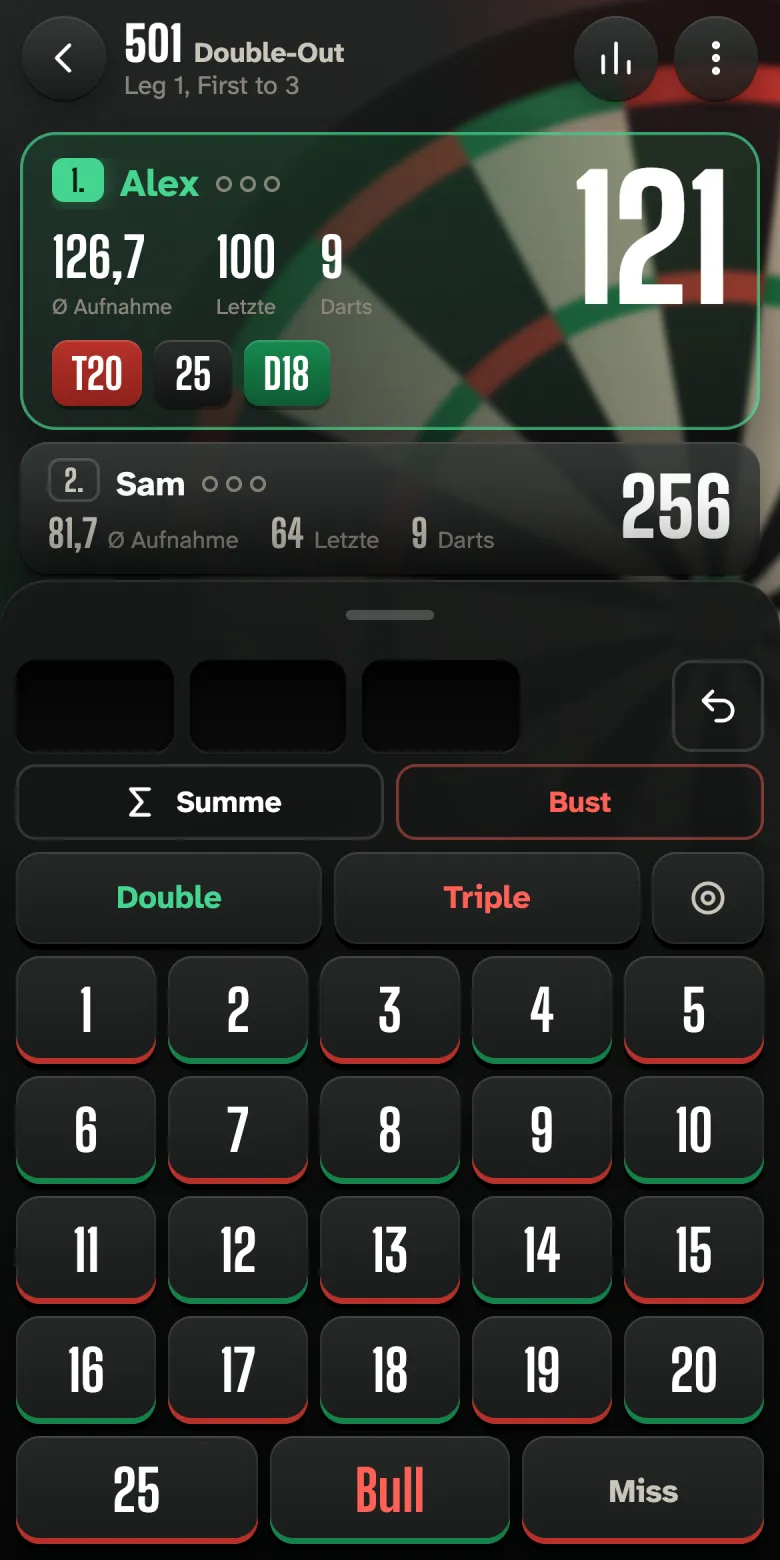The height and width of the screenshot is (1560, 780).
Task: Enter a score of 20
Action: click(694, 1369)
